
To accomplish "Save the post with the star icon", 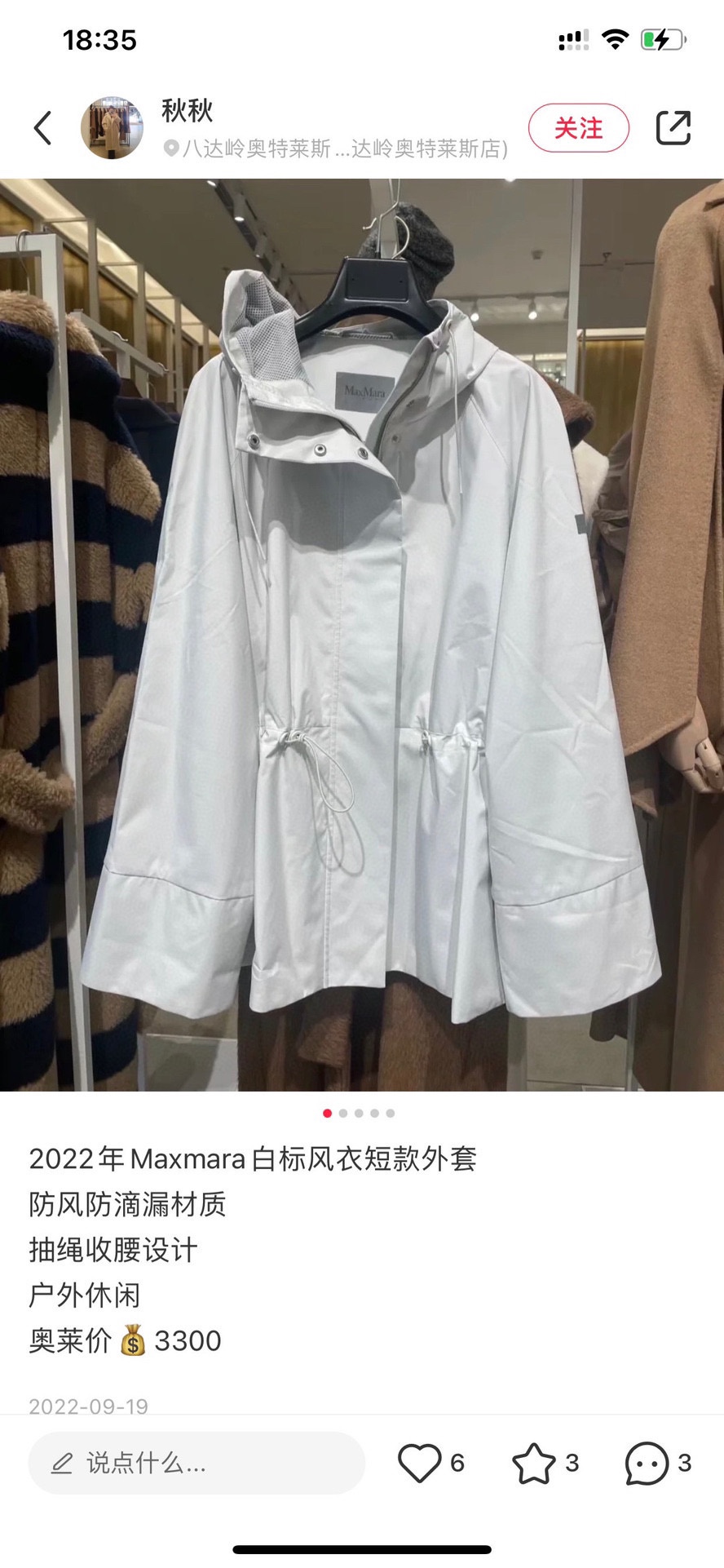I will coord(534,1463).
